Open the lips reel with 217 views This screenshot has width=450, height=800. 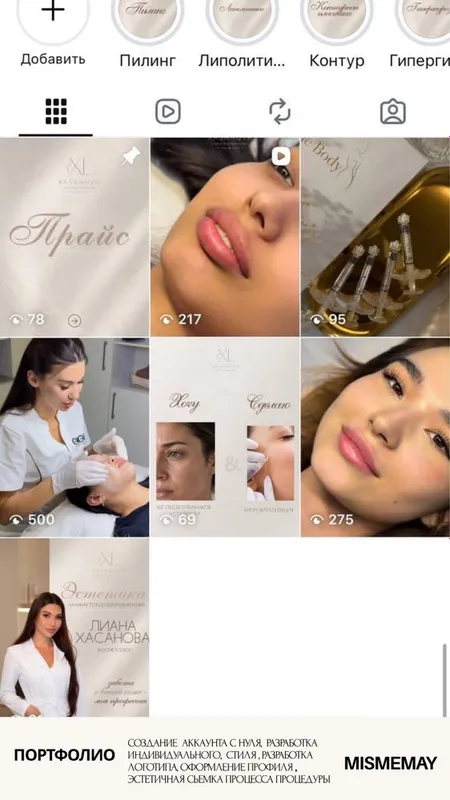point(225,237)
